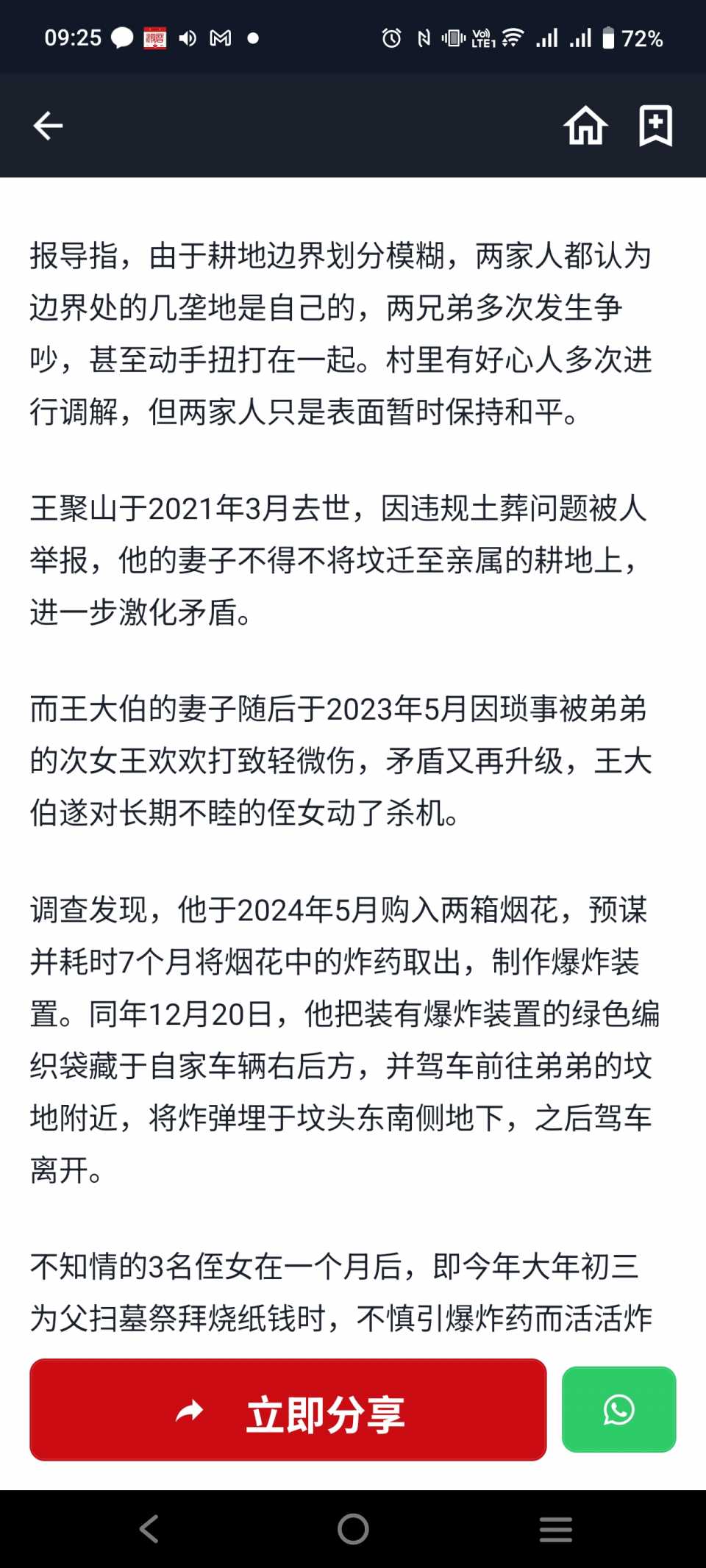Tap the red 立即分享 share button
The width and height of the screenshot is (706, 1568).
pos(288,1409)
